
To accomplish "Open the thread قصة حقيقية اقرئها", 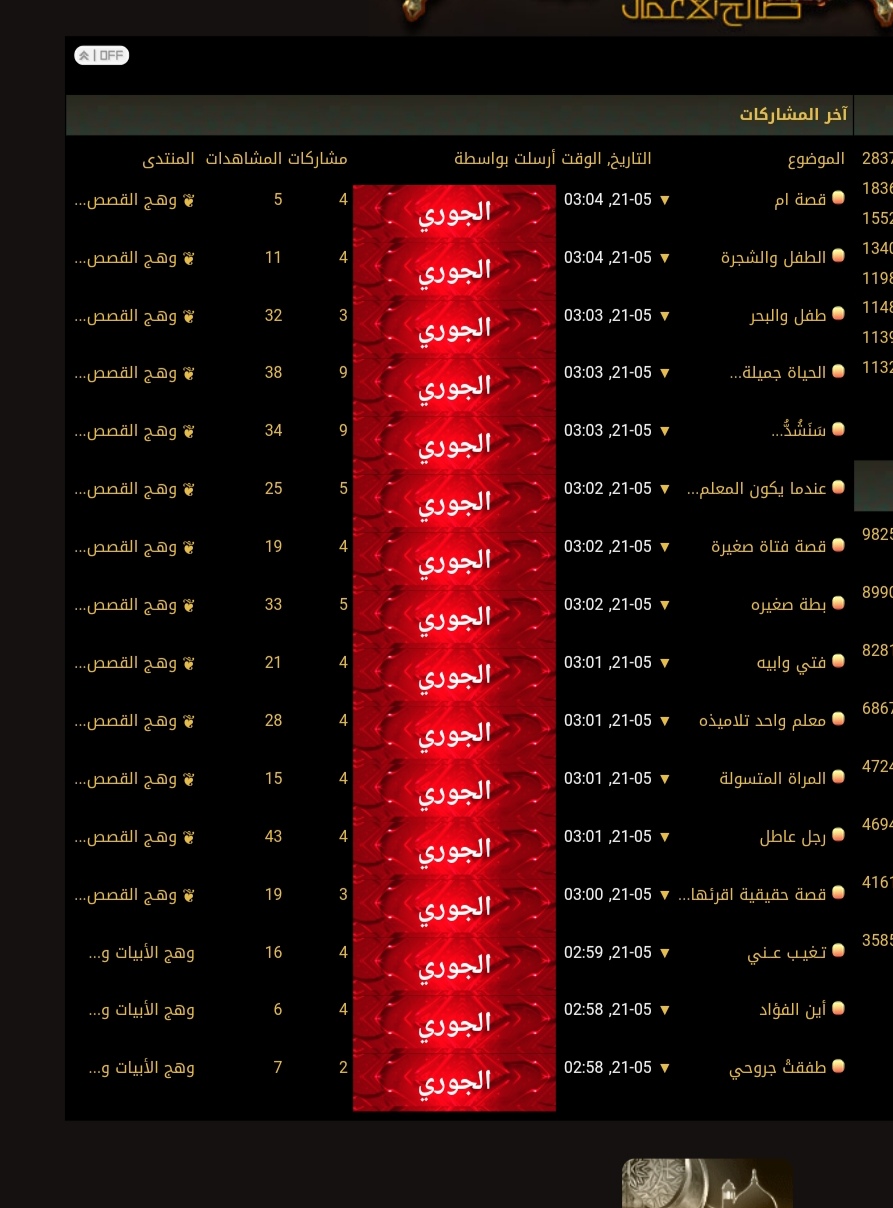I will pyautogui.click(x=752, y=895).
